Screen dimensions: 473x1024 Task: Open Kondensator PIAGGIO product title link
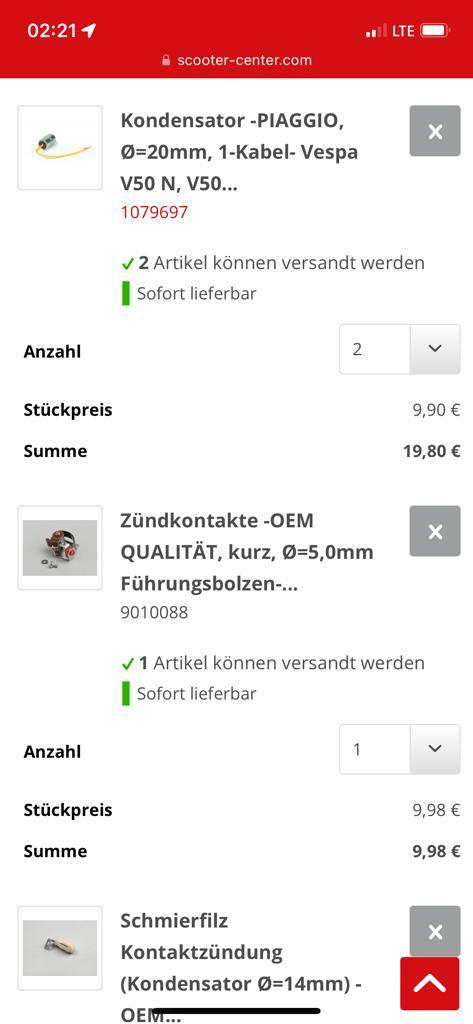tap(239, 152)
